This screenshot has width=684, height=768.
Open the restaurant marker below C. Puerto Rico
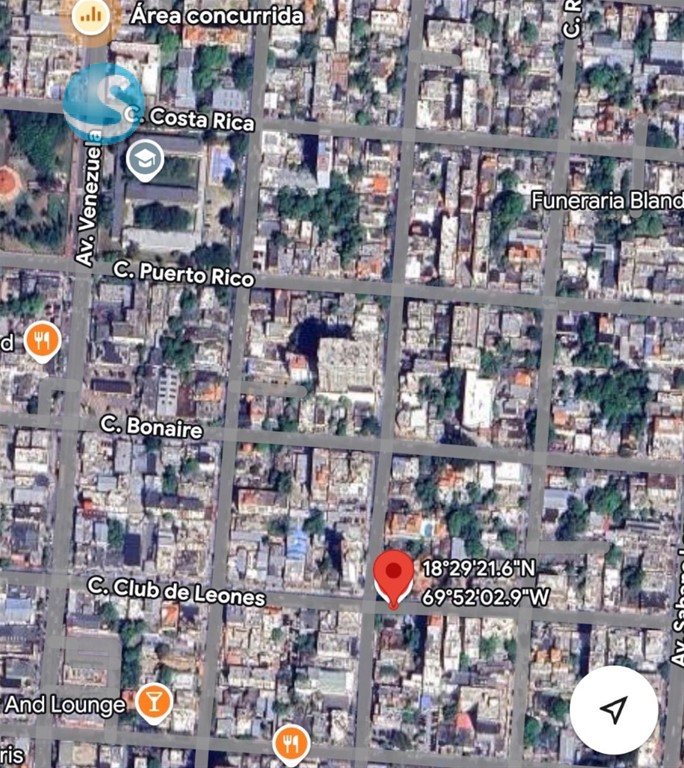[41, 342]
